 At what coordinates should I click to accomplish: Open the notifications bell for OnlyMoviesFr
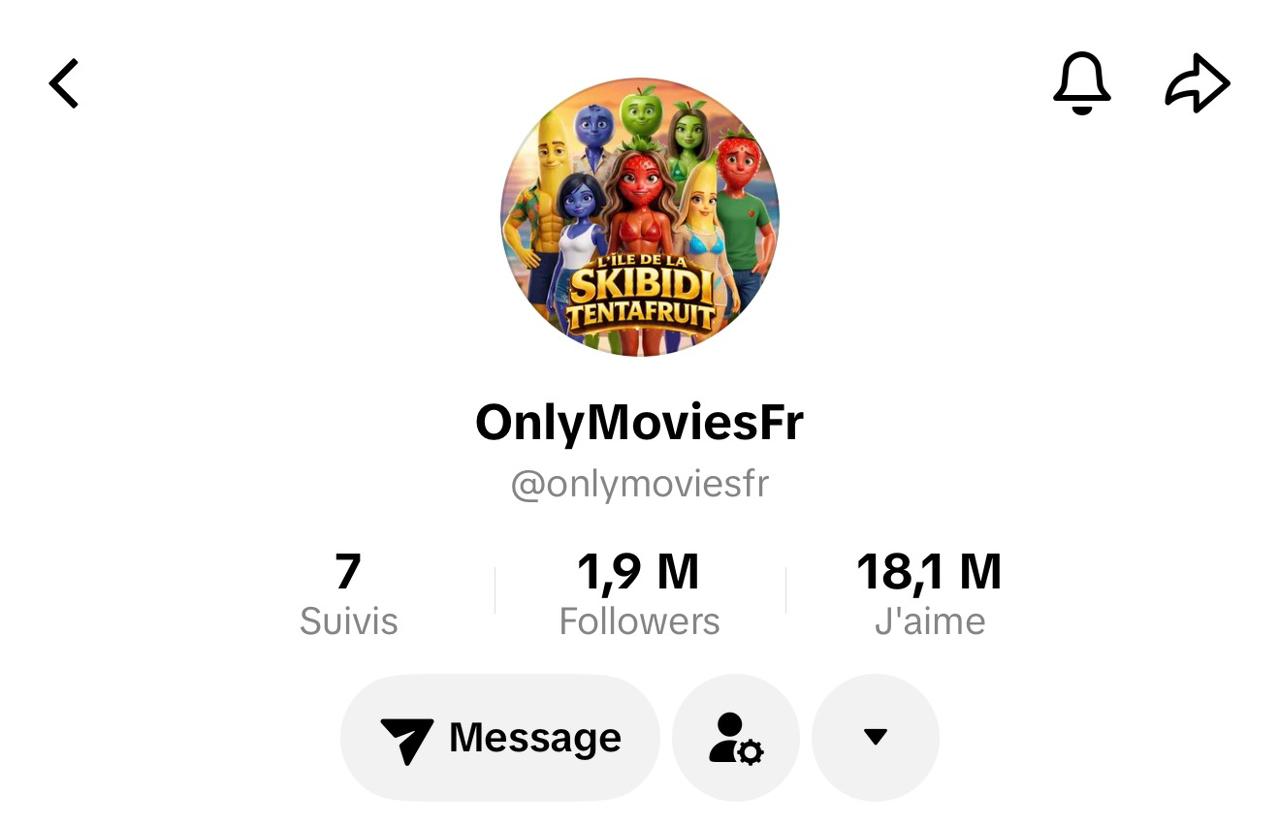1081,83
